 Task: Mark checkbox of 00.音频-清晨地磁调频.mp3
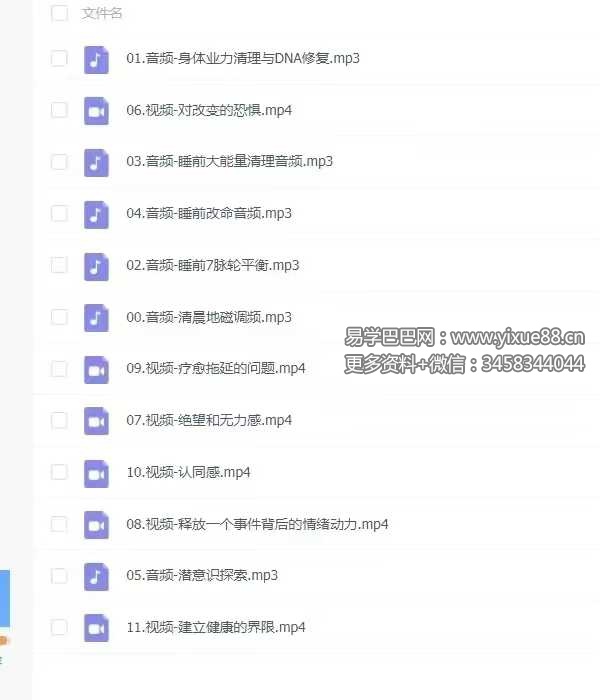click(x=59, y=317)
